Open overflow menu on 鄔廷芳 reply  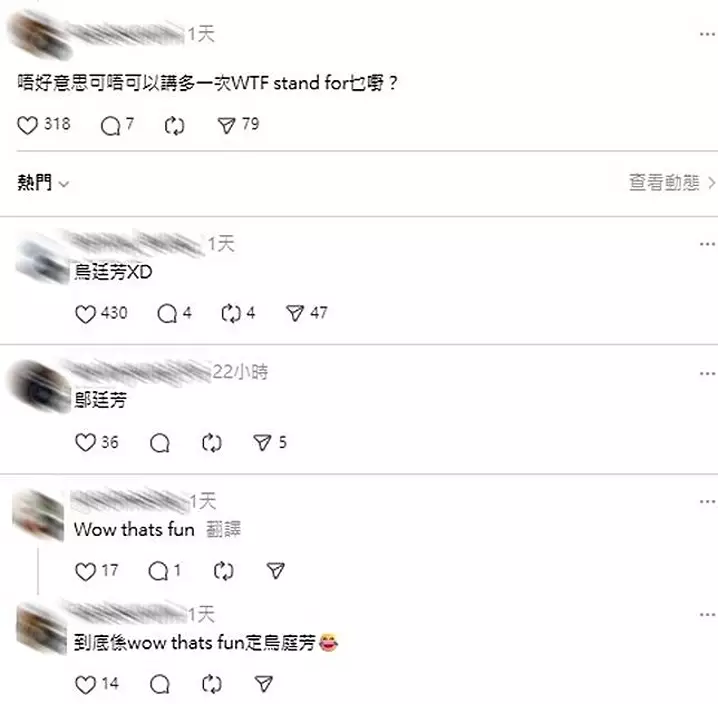pyautogui.click(x=708, y=373)
